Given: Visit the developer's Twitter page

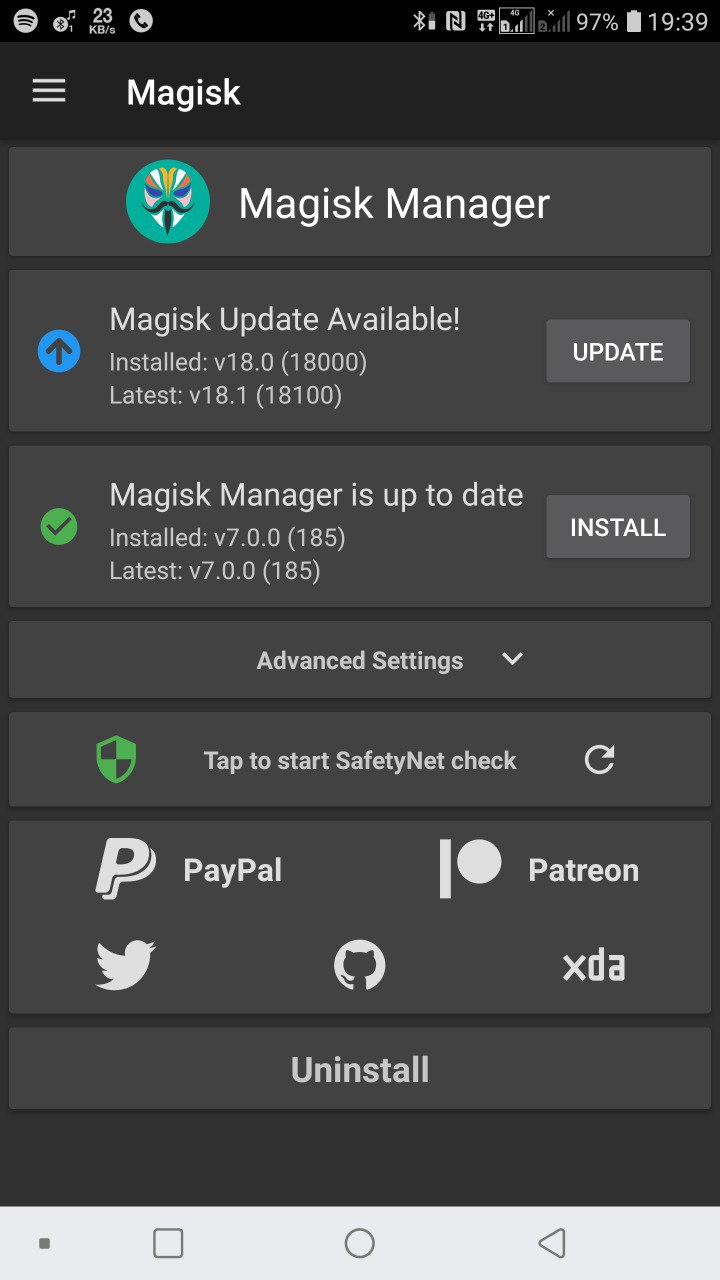Looking at the screenshot, I should [126, 966].
